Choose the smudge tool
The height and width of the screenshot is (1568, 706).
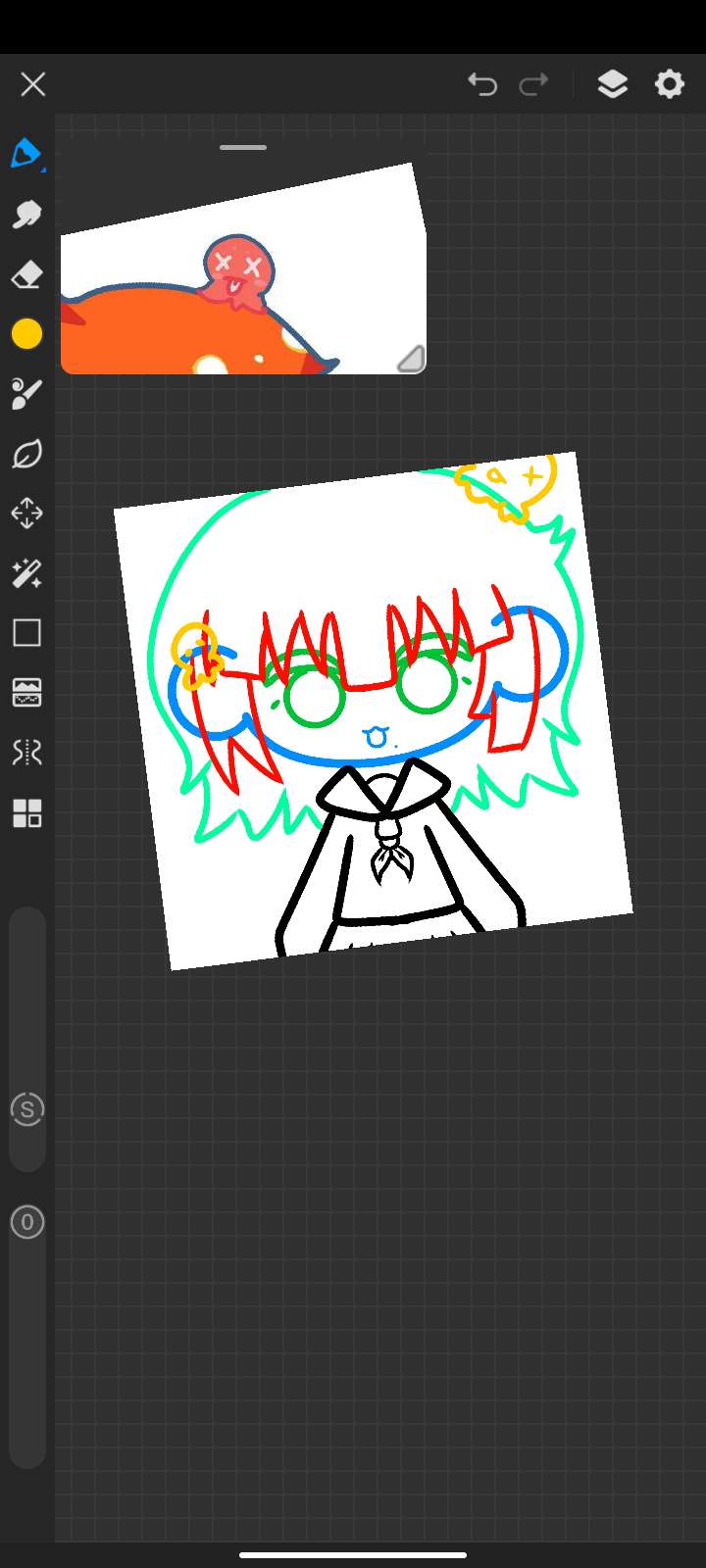[x=26, y=215]
